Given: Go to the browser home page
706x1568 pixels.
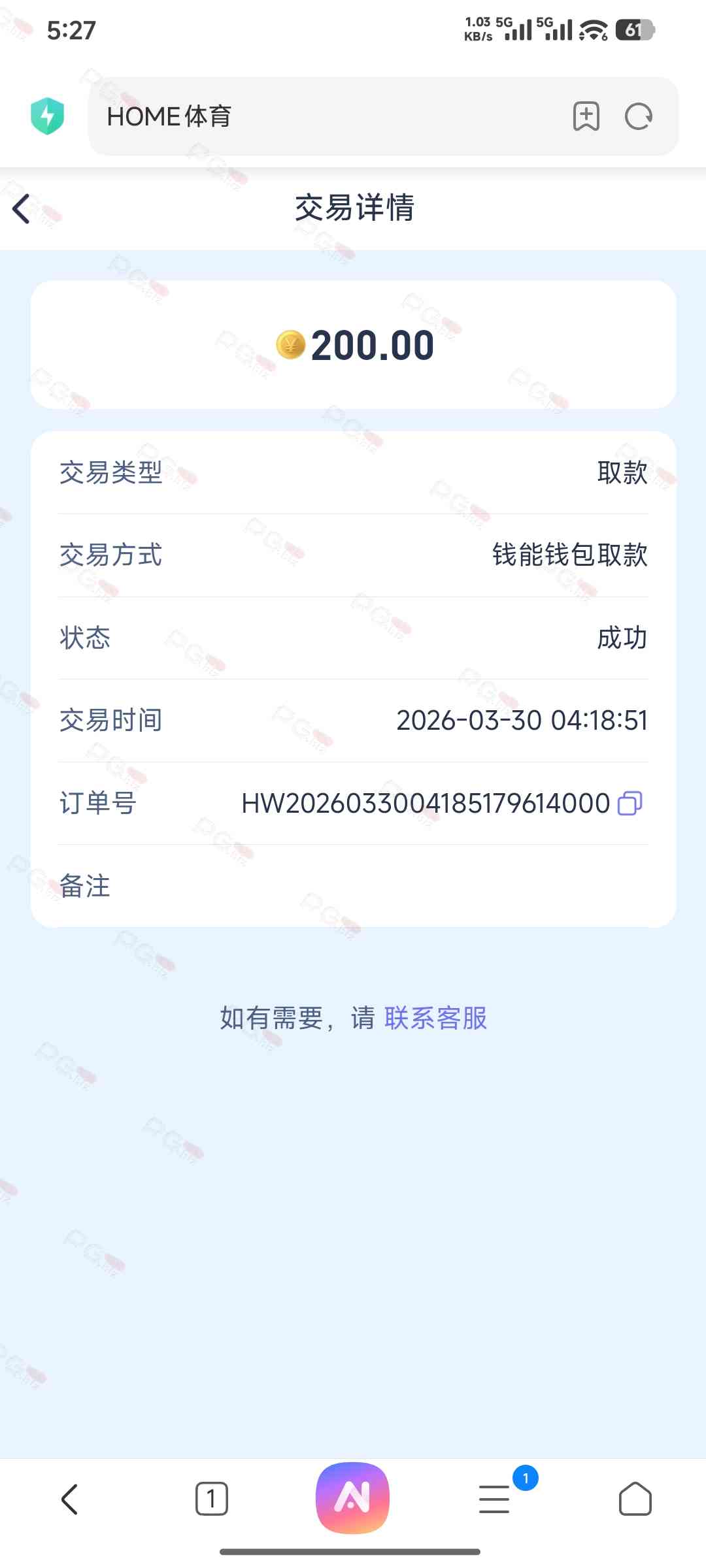Looking at the screenshot, I should click(635, 1499).
